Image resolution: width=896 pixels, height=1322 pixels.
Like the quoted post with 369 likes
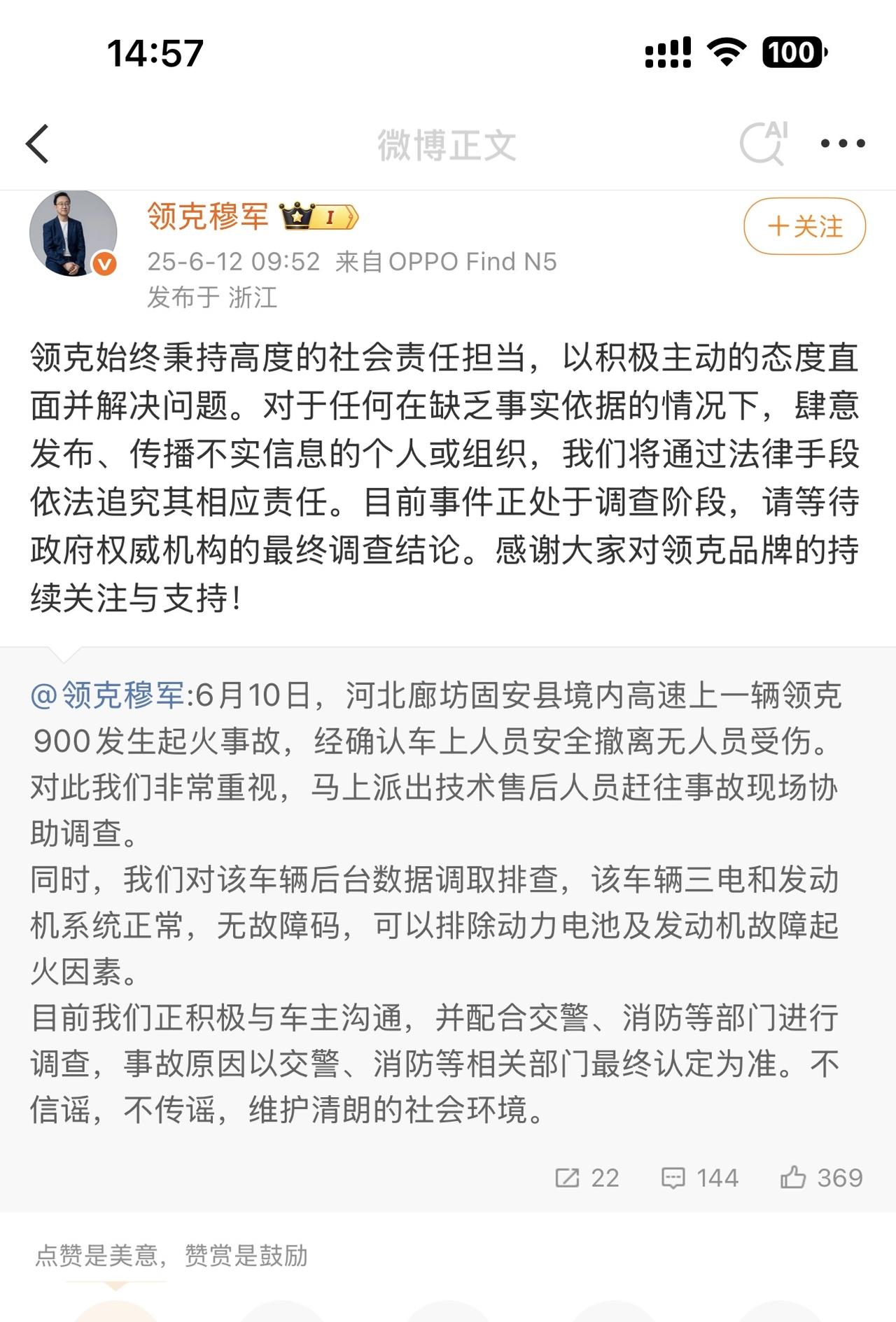tap(820, 1178)
